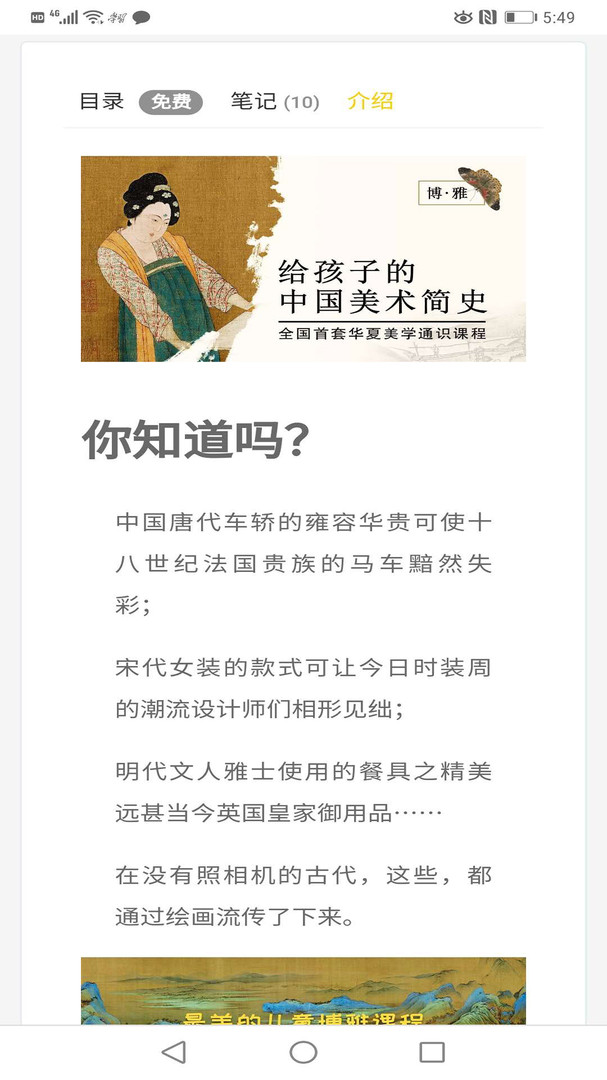The width and height of the screenshot is (607, 1080).
Task: Switch to the 目录 tab
Action: tap(102, 101)
